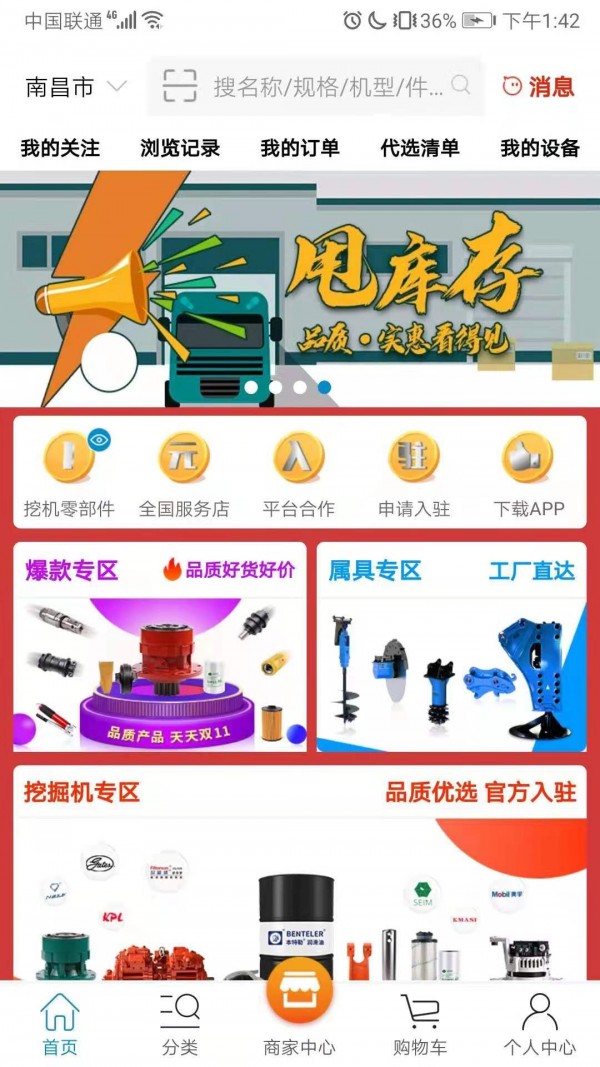This screenshot has height=1067, width=600.
Task: Switch to the 购物车 tab
Action: coord(420,1024)
